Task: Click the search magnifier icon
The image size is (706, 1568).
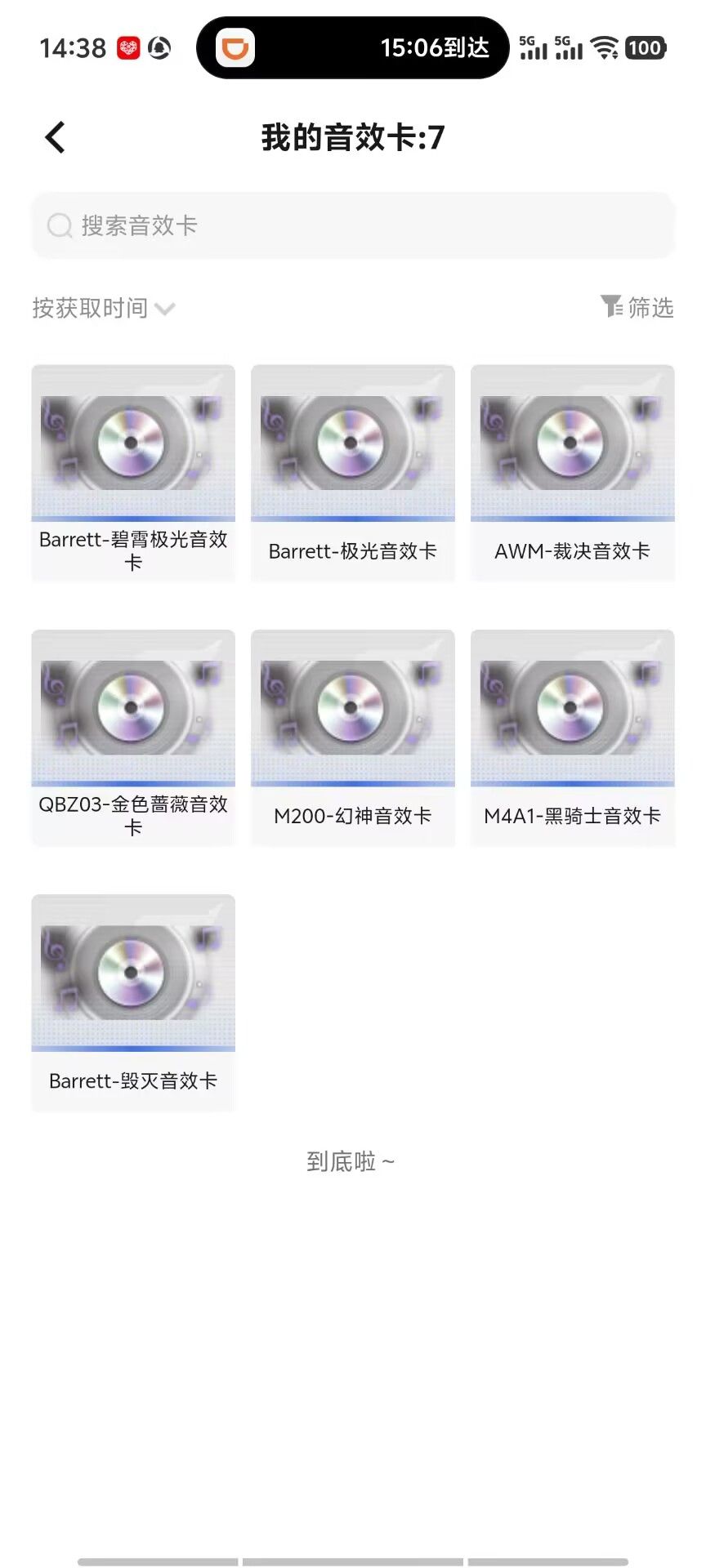Action: [x=60, y=225]
